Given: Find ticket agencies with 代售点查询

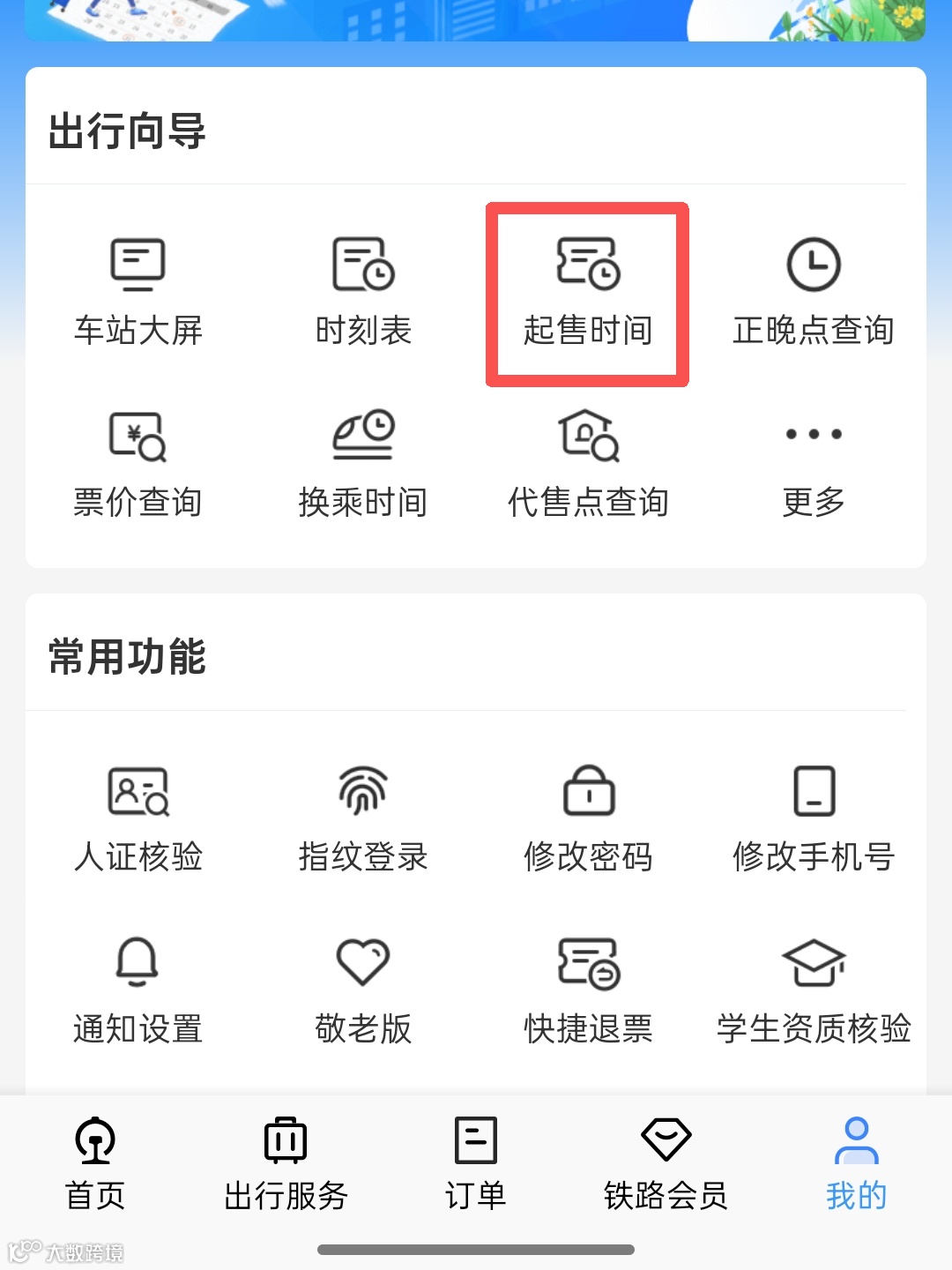Looking at the screenshot, I should pos(588,463).
